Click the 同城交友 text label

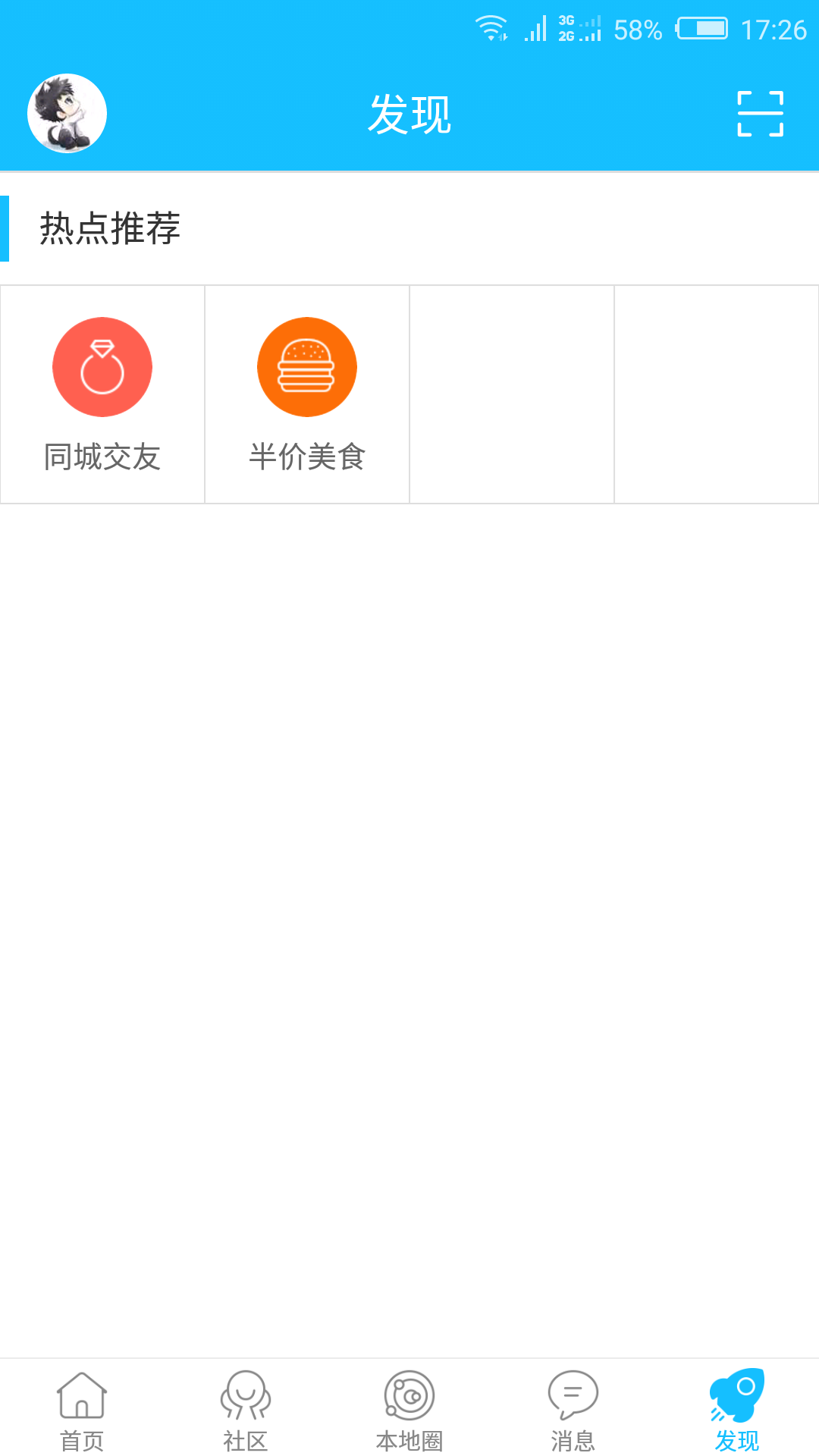pyautogui.click(x=102, y=457)
